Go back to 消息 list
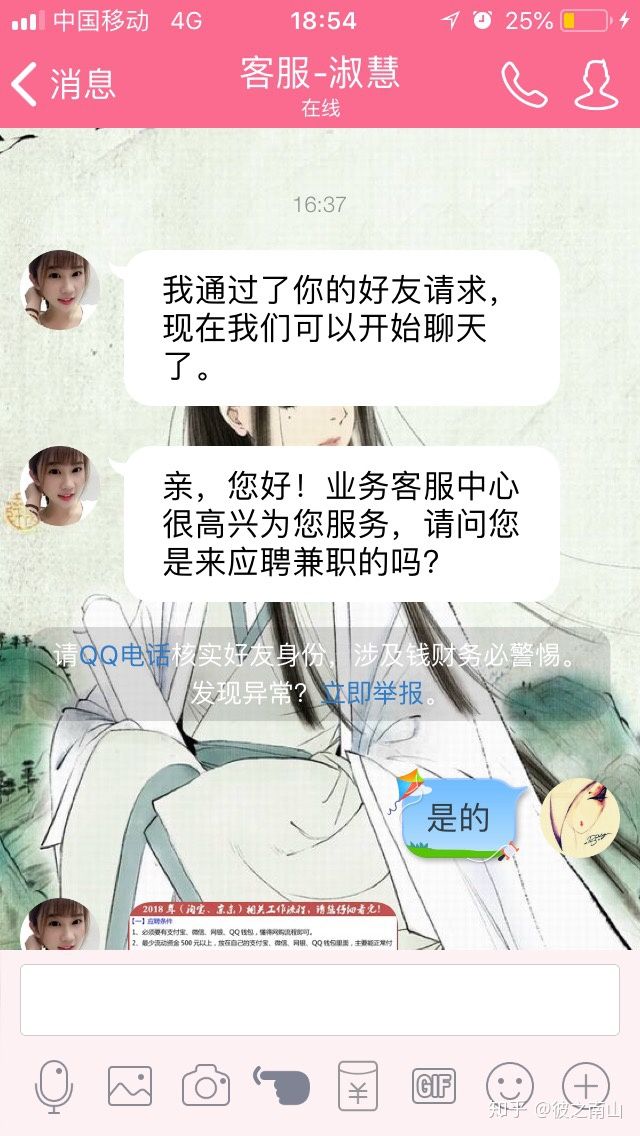Viewport: 640px width, 1136px height. point(64,84)
